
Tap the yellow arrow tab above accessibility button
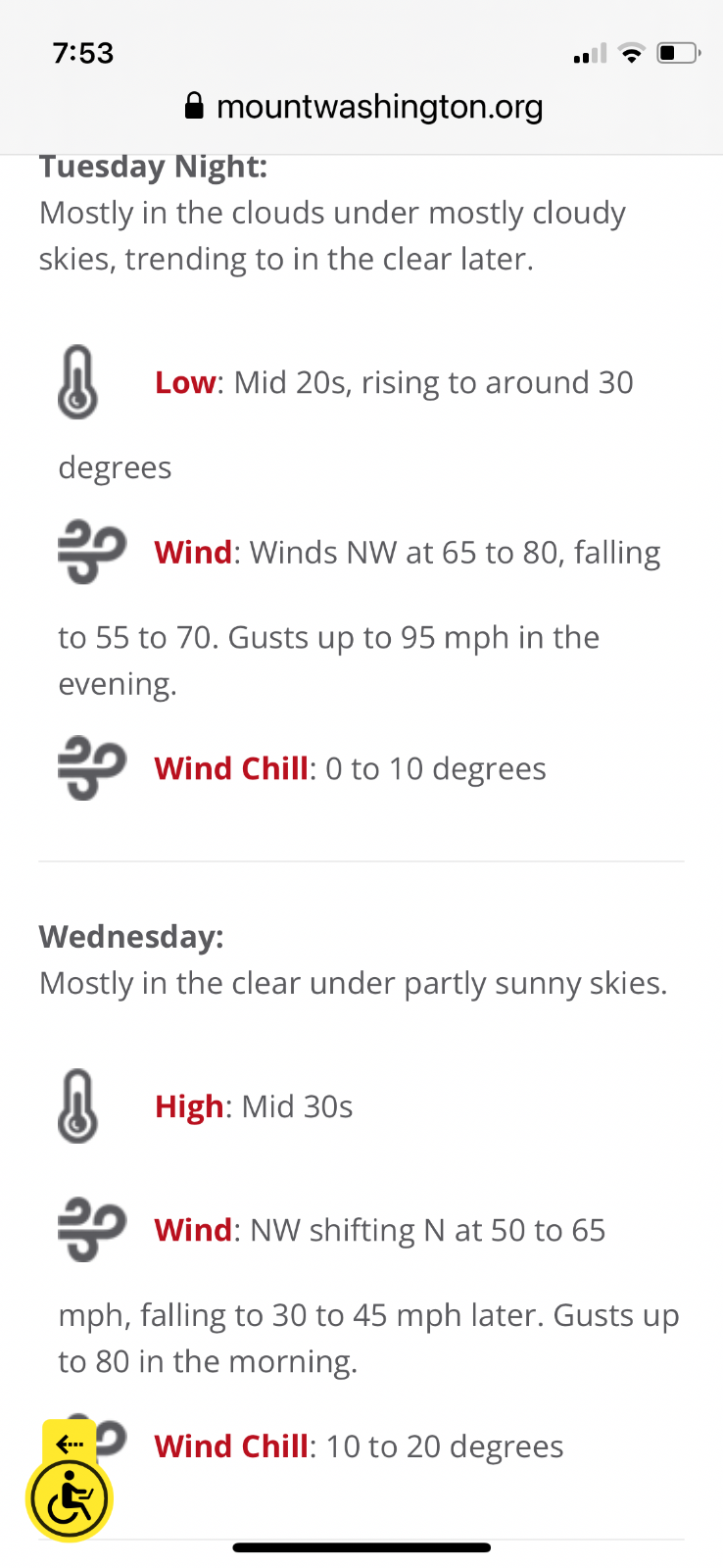click(70, 1442)
